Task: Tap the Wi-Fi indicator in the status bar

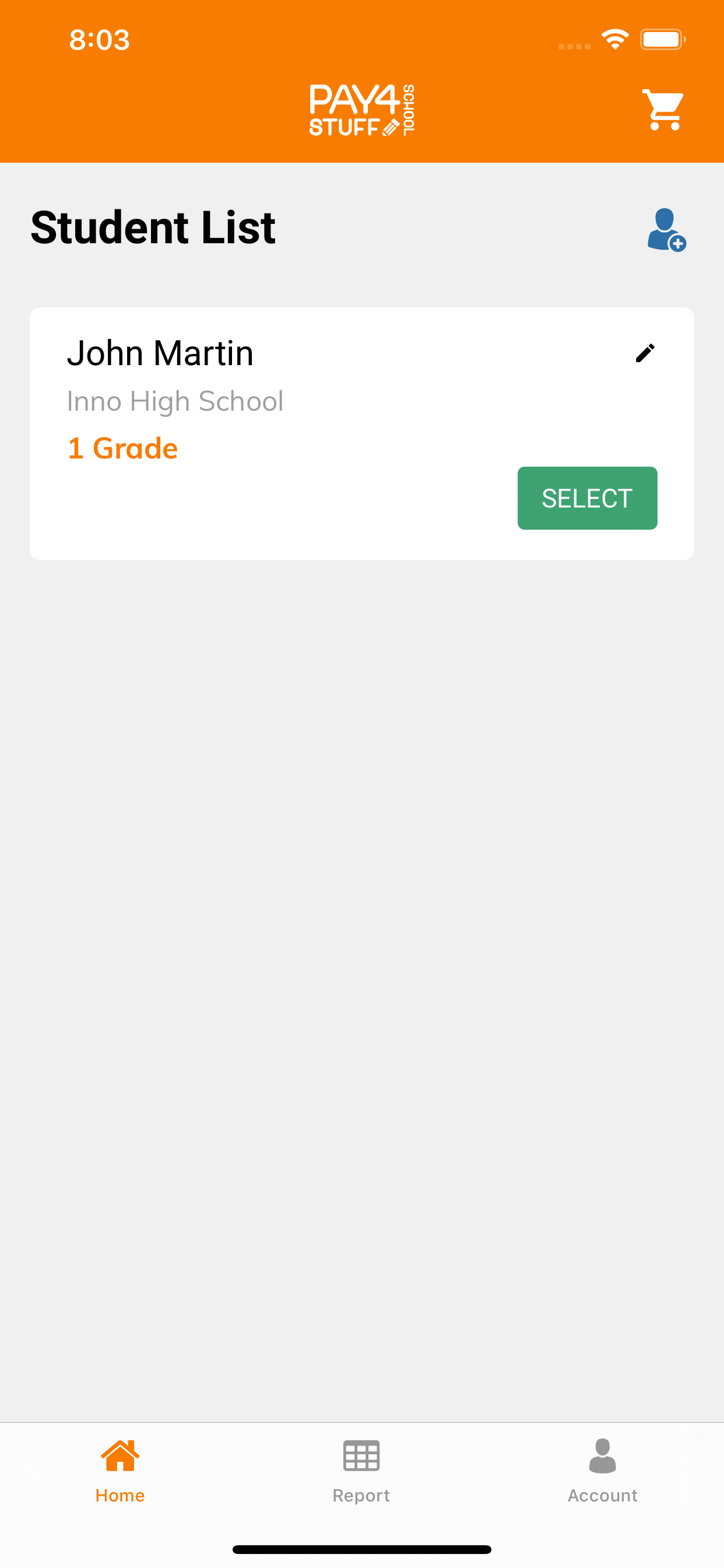Action: point(614,38)
